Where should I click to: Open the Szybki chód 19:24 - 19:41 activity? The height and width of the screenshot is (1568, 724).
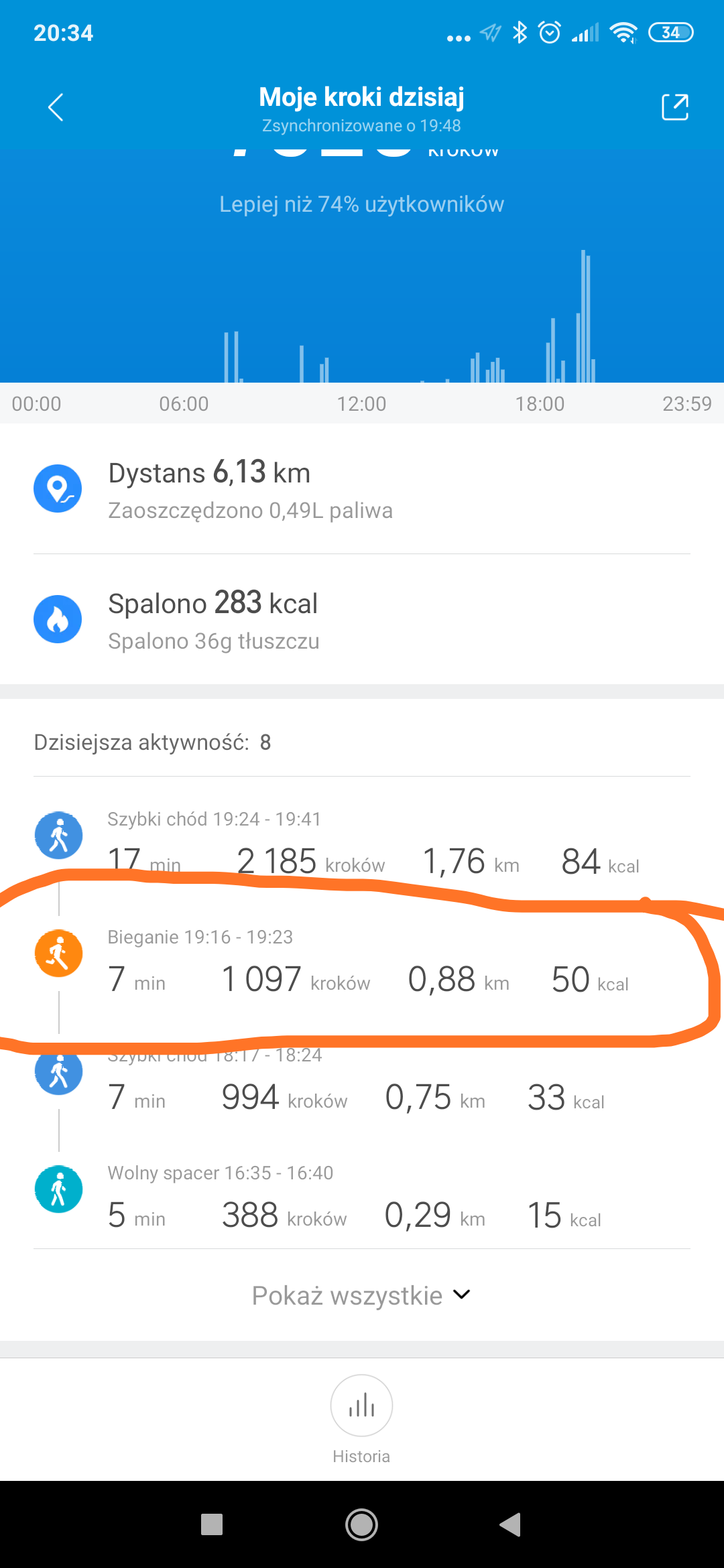pyautogui.click(x=362, y=844)
